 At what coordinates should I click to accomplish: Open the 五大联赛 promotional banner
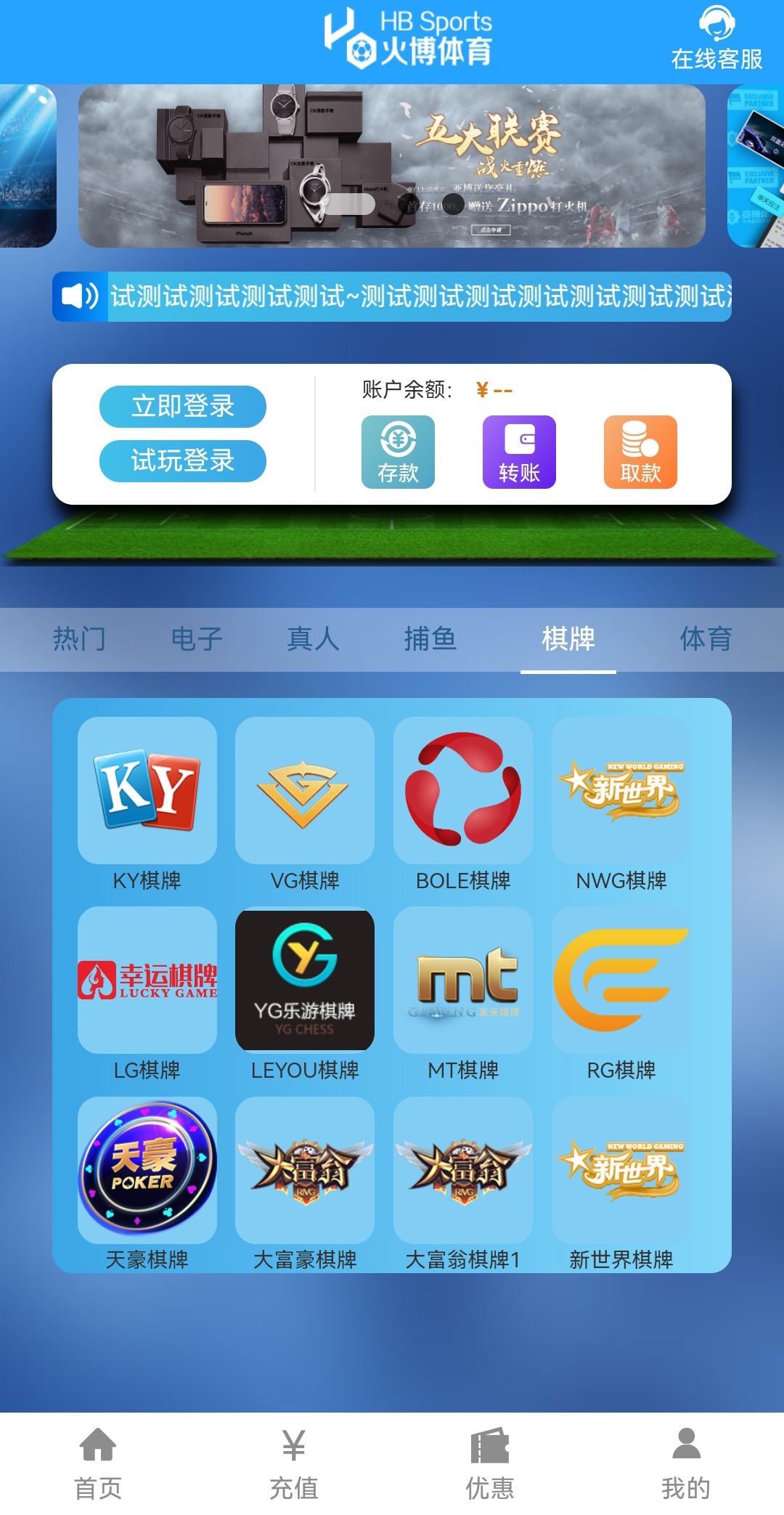[x=392, y=166]
